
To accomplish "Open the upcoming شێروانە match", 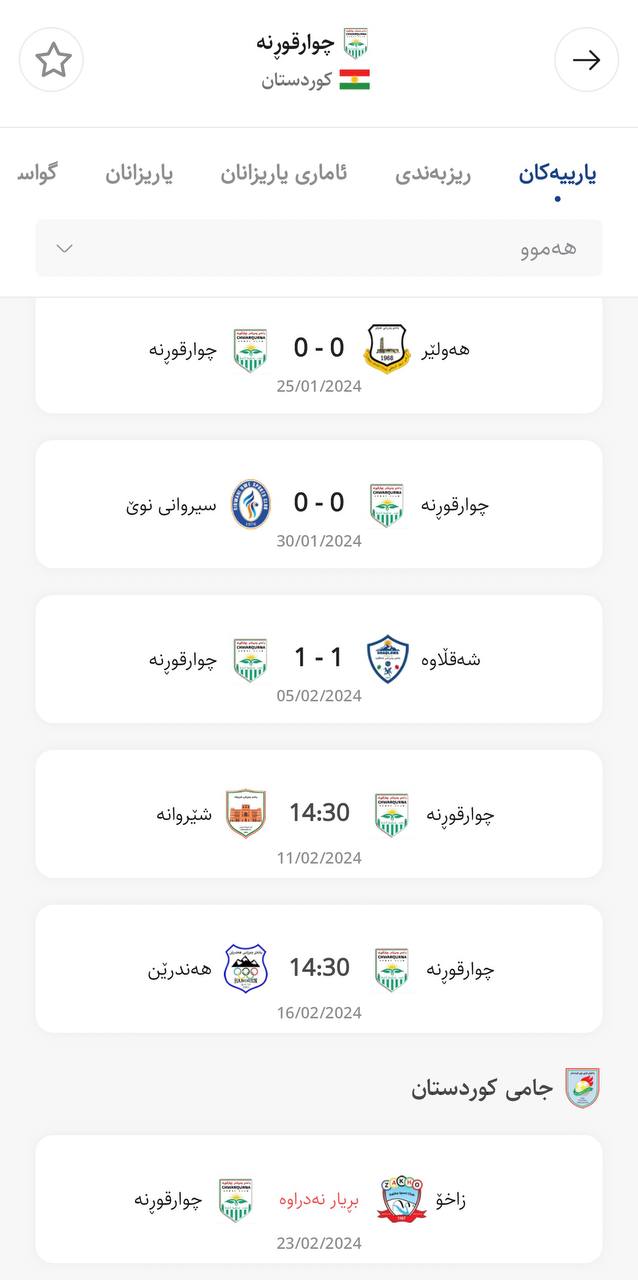I will coord(319,814).
